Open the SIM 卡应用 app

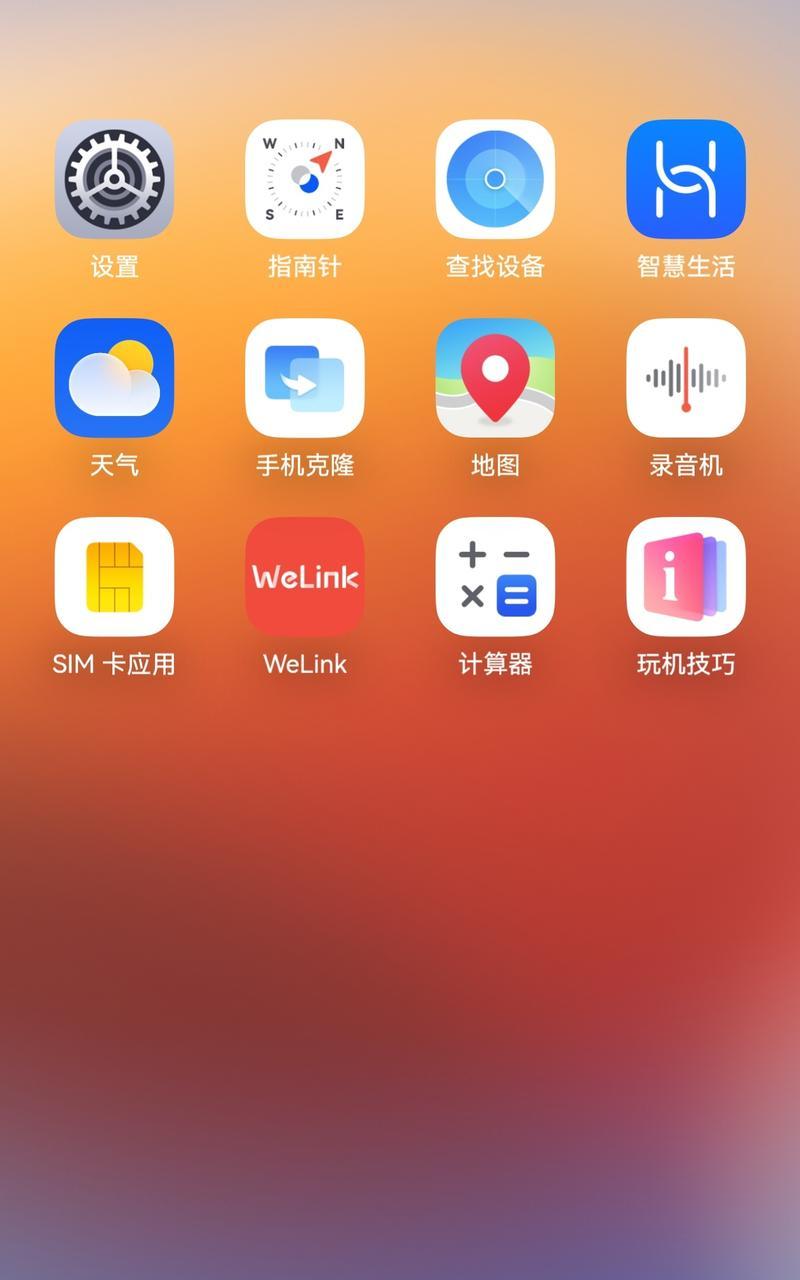[x=114, y=577]
